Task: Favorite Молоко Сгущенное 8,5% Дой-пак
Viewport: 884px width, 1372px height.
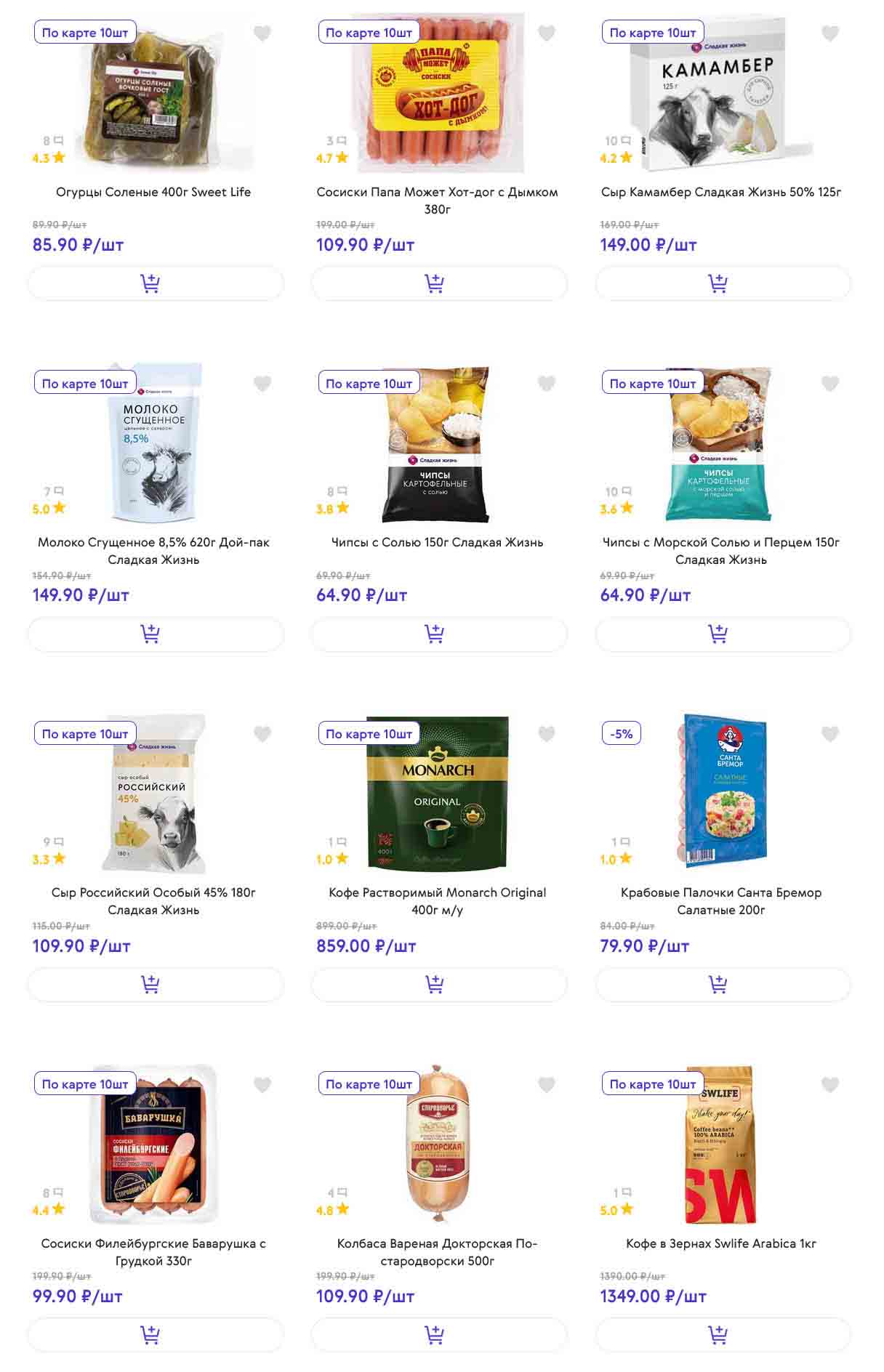Action: pos(262,384)
